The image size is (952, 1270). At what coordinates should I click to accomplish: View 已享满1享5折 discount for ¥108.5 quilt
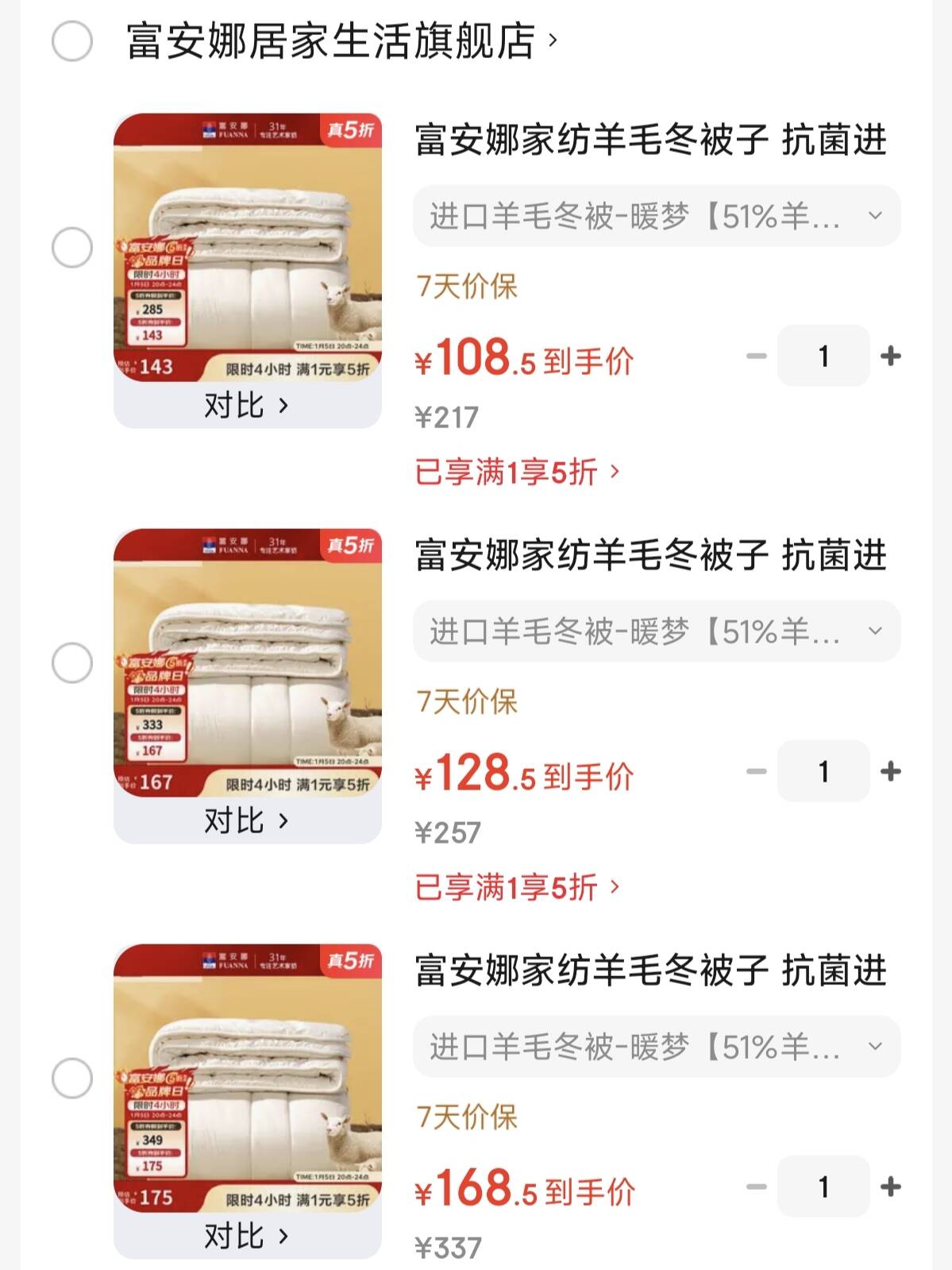coord(517,473)
